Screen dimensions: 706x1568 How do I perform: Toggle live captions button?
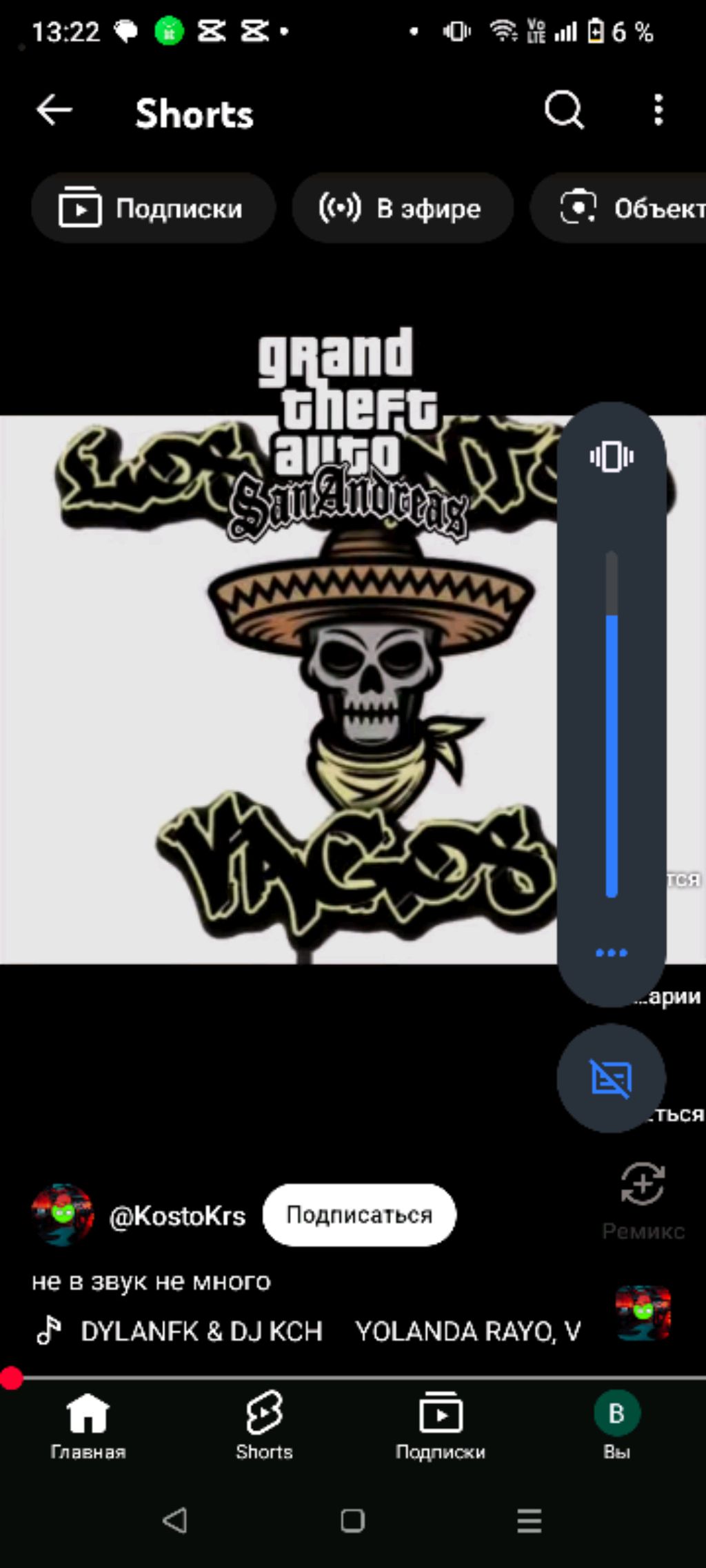point(612,1078)
